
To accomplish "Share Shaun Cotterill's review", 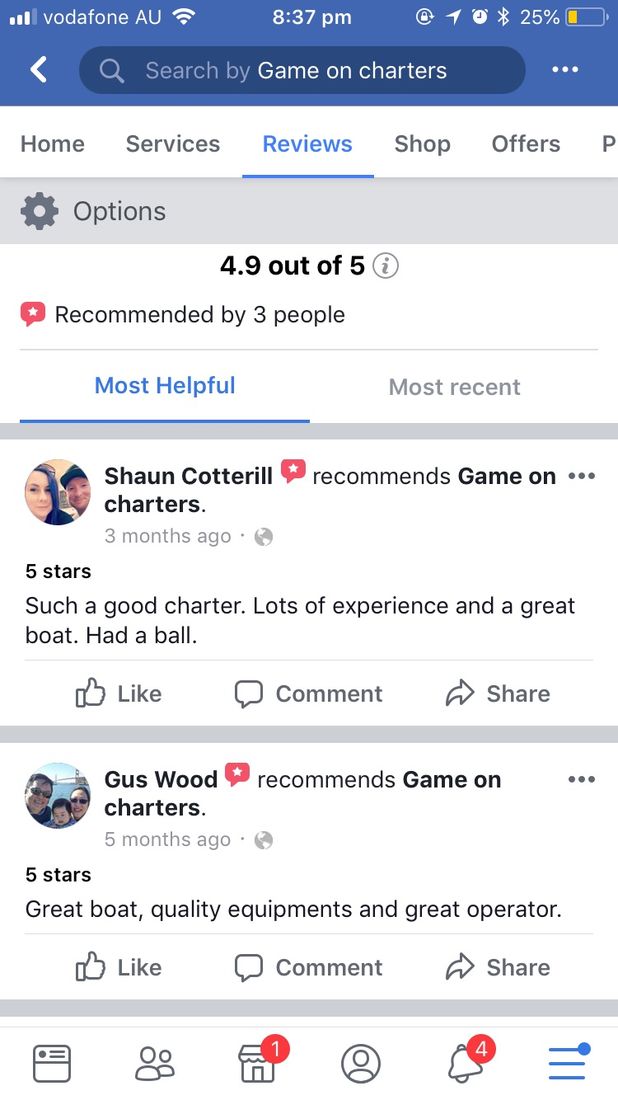I will (498, 694).
